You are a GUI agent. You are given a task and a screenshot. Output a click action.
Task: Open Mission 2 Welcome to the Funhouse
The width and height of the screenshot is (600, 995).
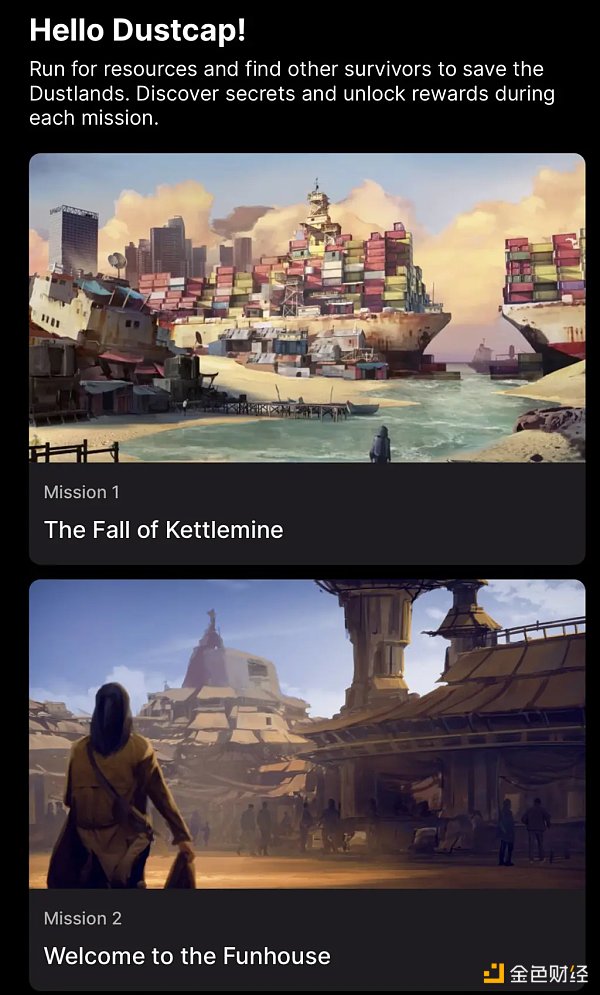(306, 784)
